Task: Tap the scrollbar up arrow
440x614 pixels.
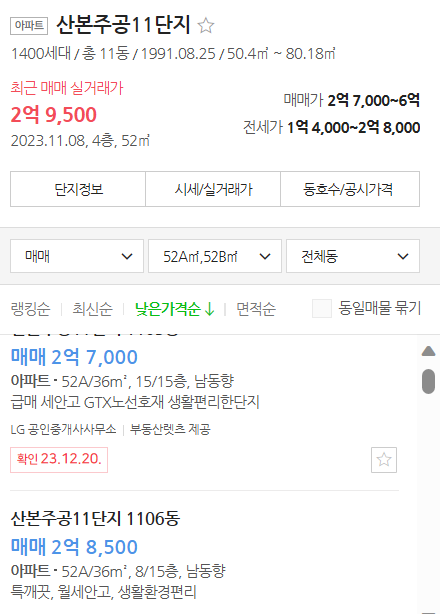Action: pos(429,351)
